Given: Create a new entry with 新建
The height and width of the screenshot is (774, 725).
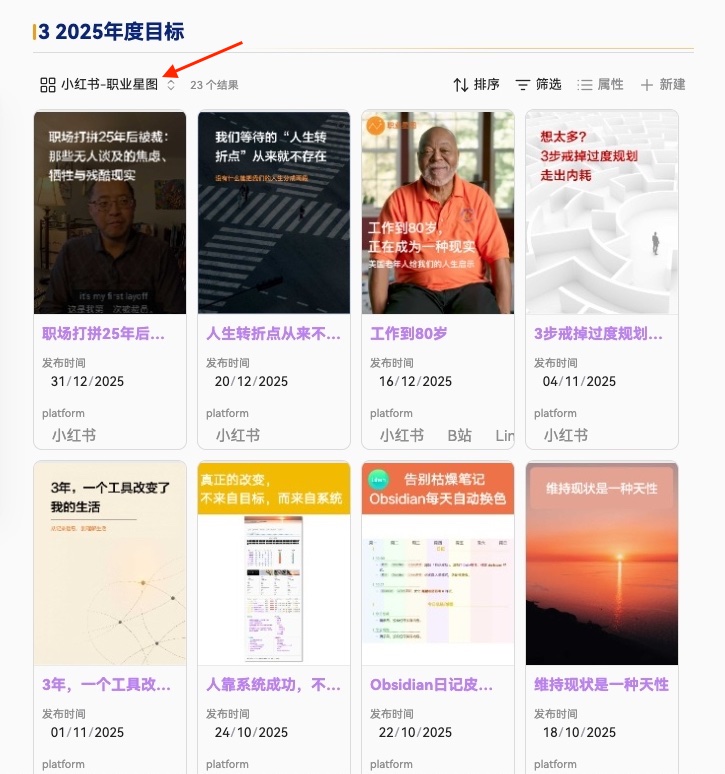Looking at the screenshot, I should (663, 85).
